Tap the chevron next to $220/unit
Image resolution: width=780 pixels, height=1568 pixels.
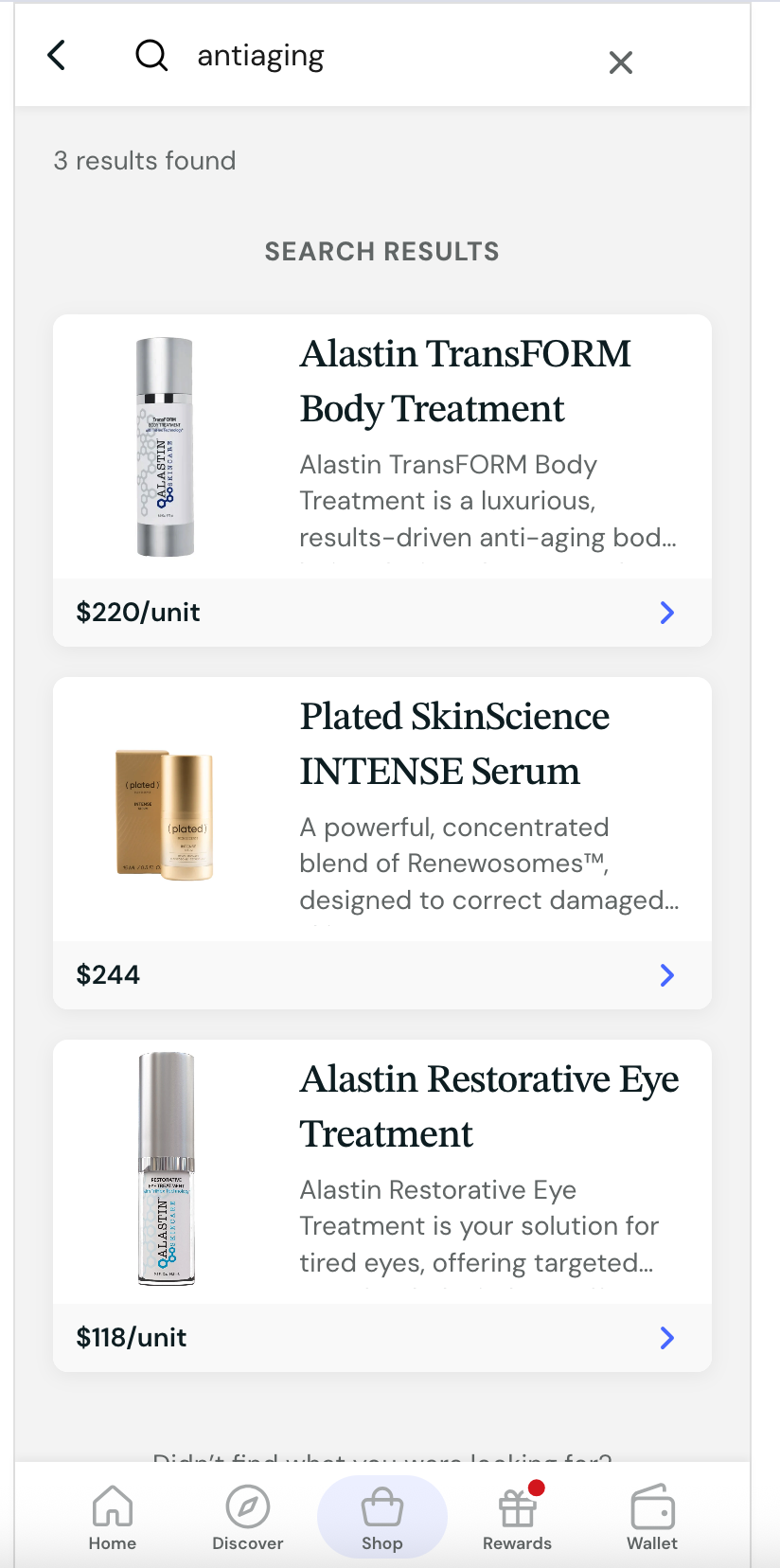(666, 613)
